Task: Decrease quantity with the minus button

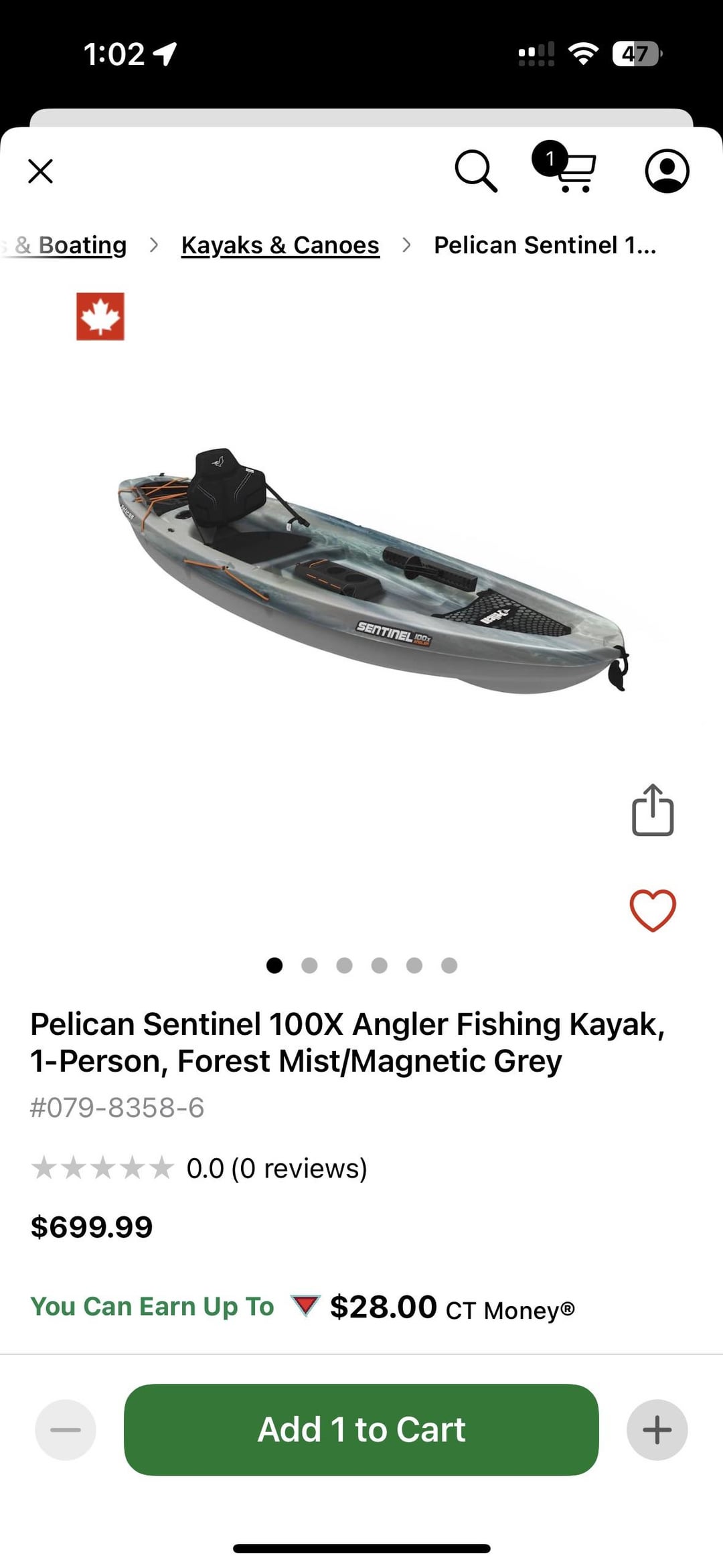Action: (x=66, y=1429)
